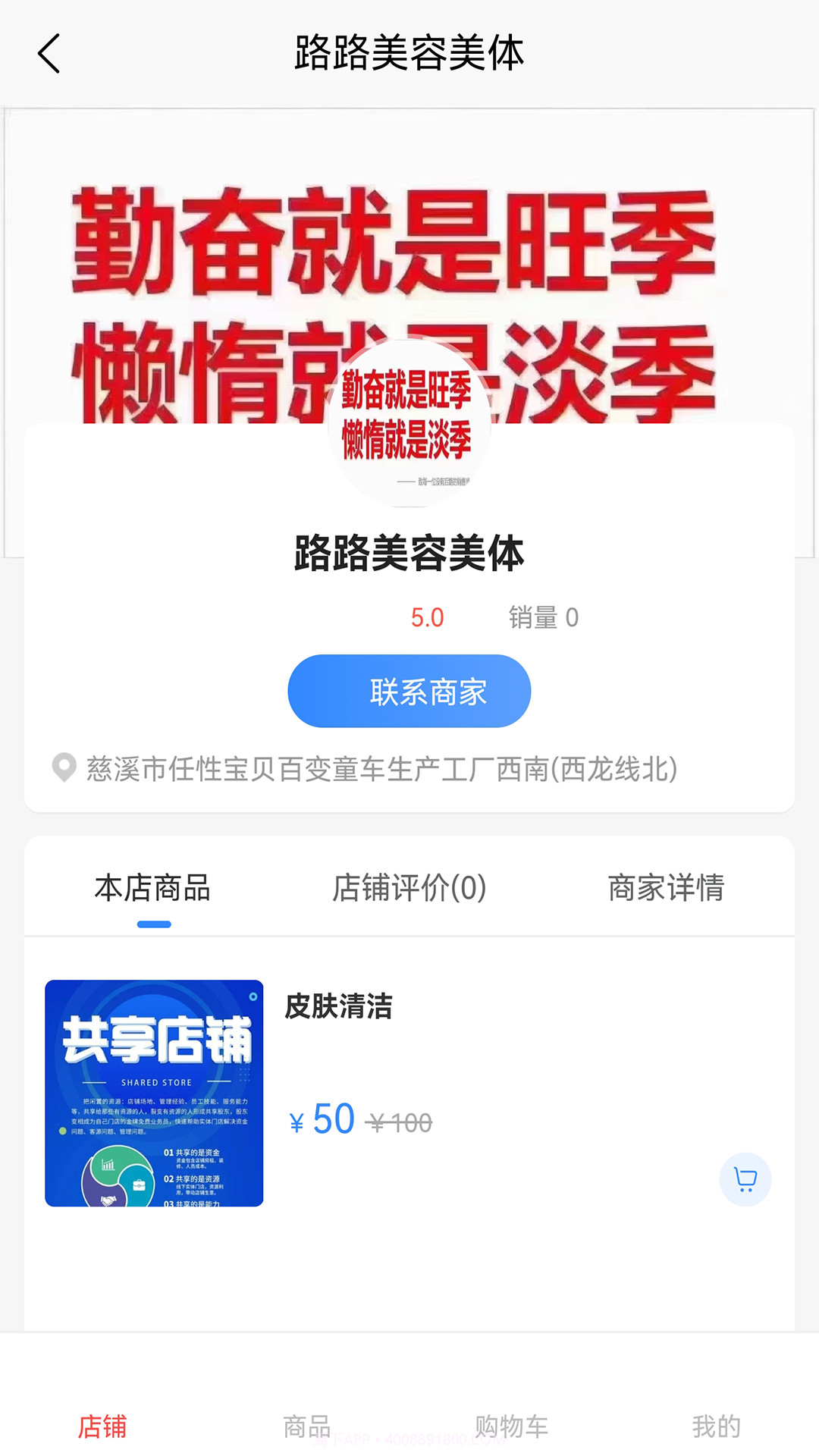Image resolution: width=819 pixels, height=1456 pixels.
Task: Open the 商家详情 tab
Action: pyautogui.click(x=667, y=888)
